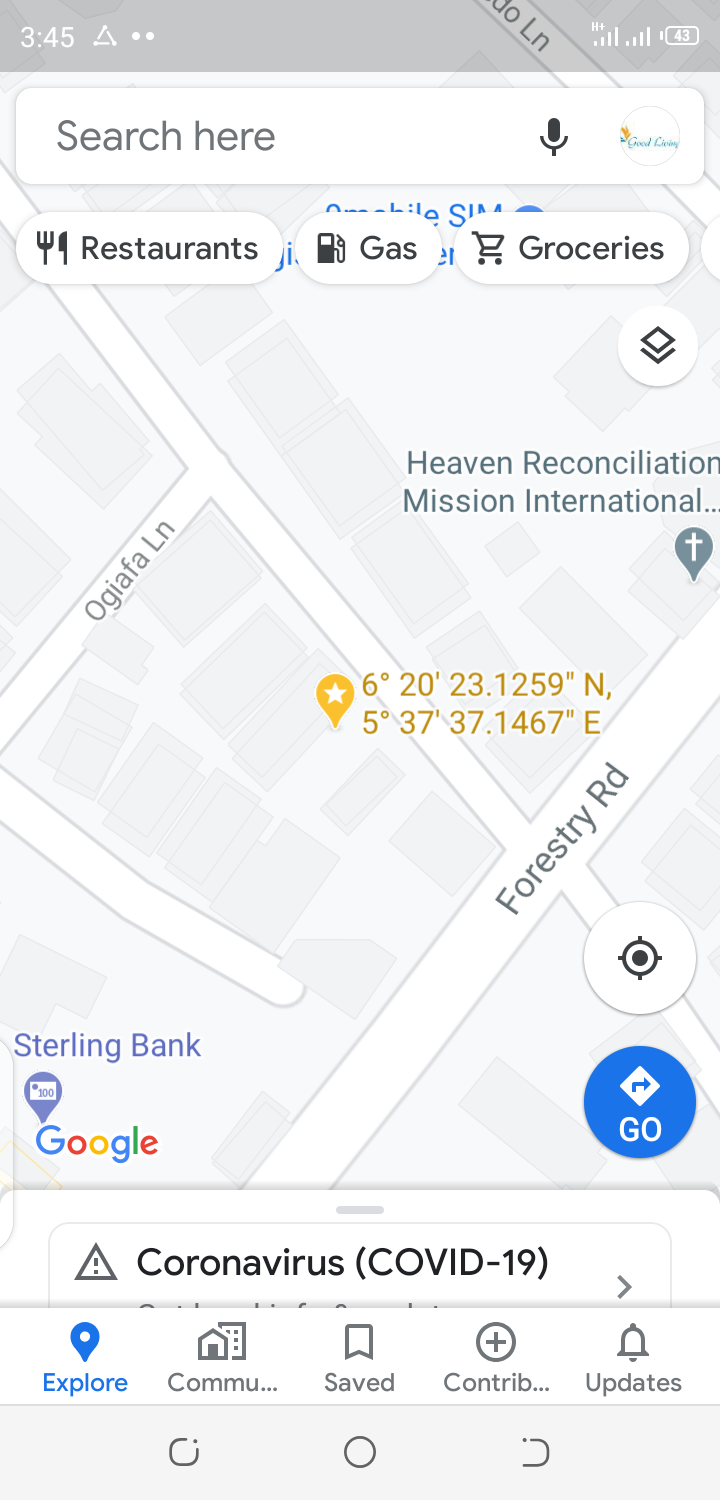This screenshot has width=720, height=1500.
Task: Switch to the Updates tab
Action: click(633, 1358)
